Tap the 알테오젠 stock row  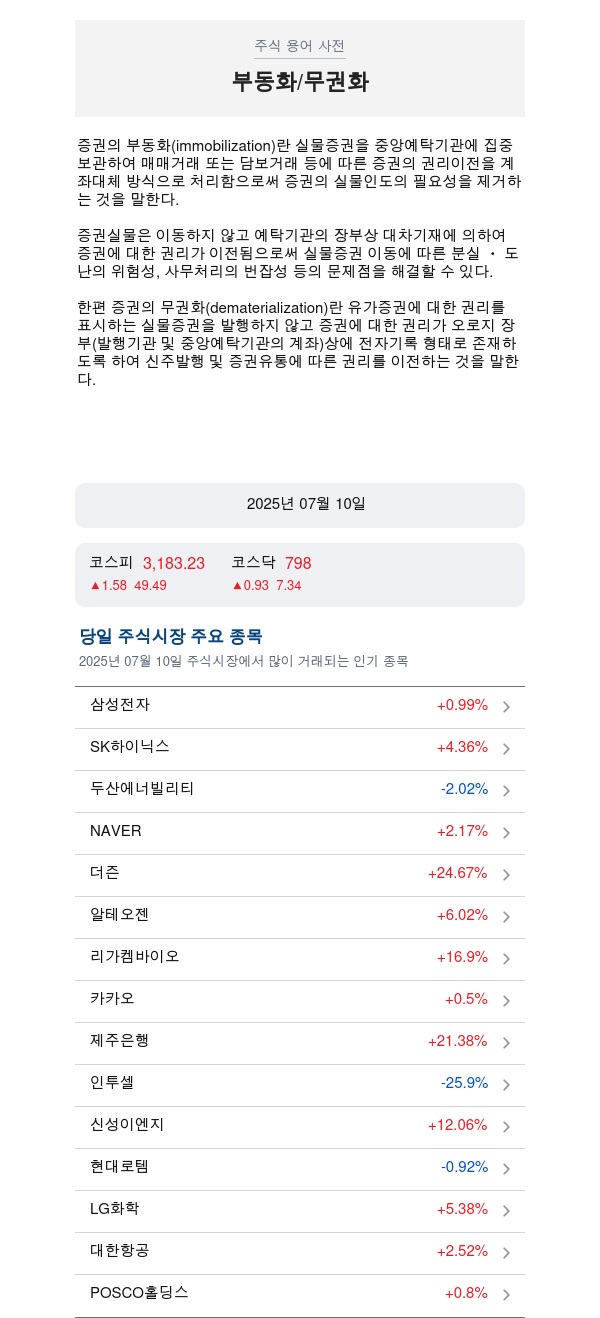(300, 917)
